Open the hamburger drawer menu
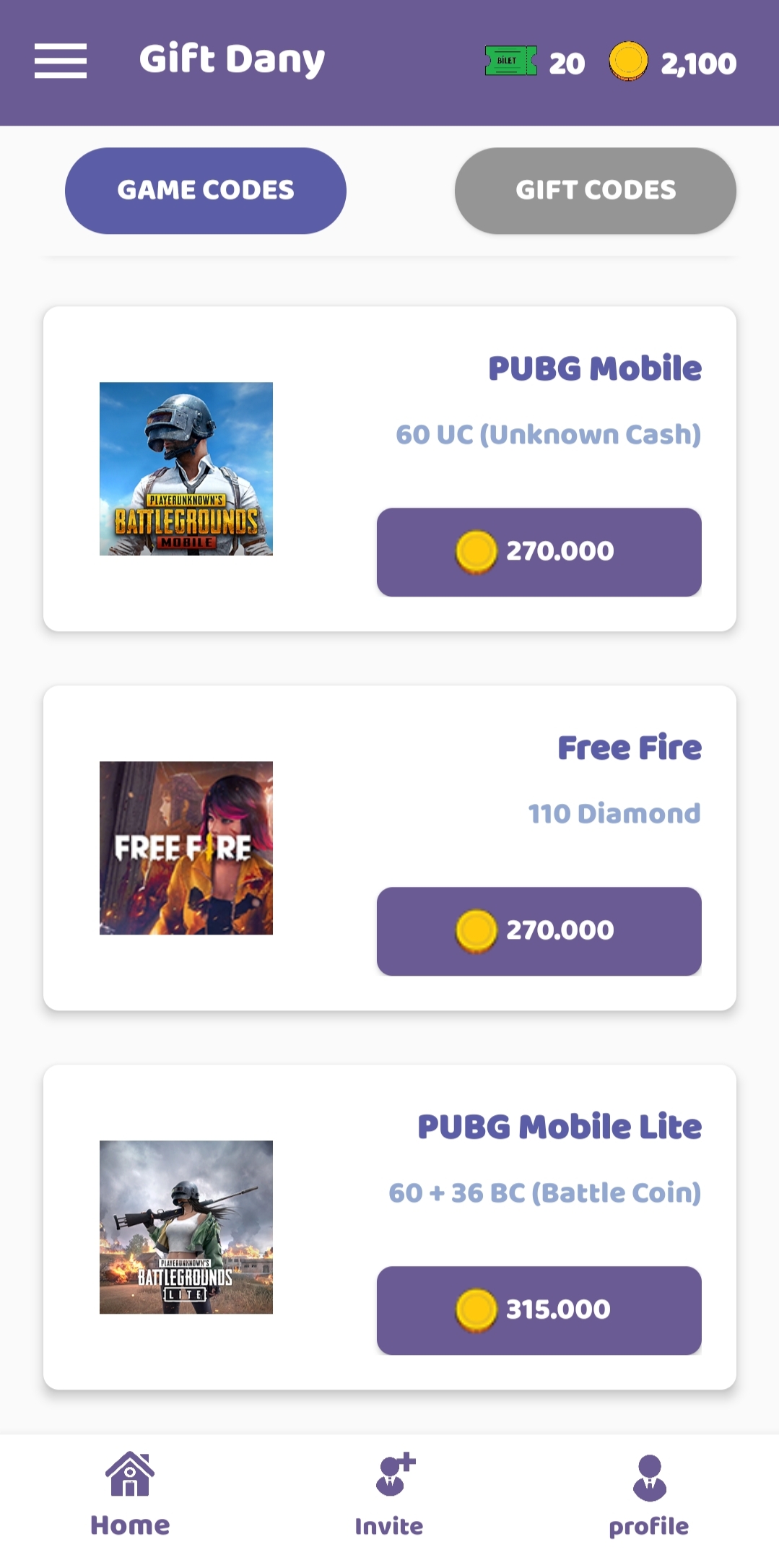 point(61,61)
